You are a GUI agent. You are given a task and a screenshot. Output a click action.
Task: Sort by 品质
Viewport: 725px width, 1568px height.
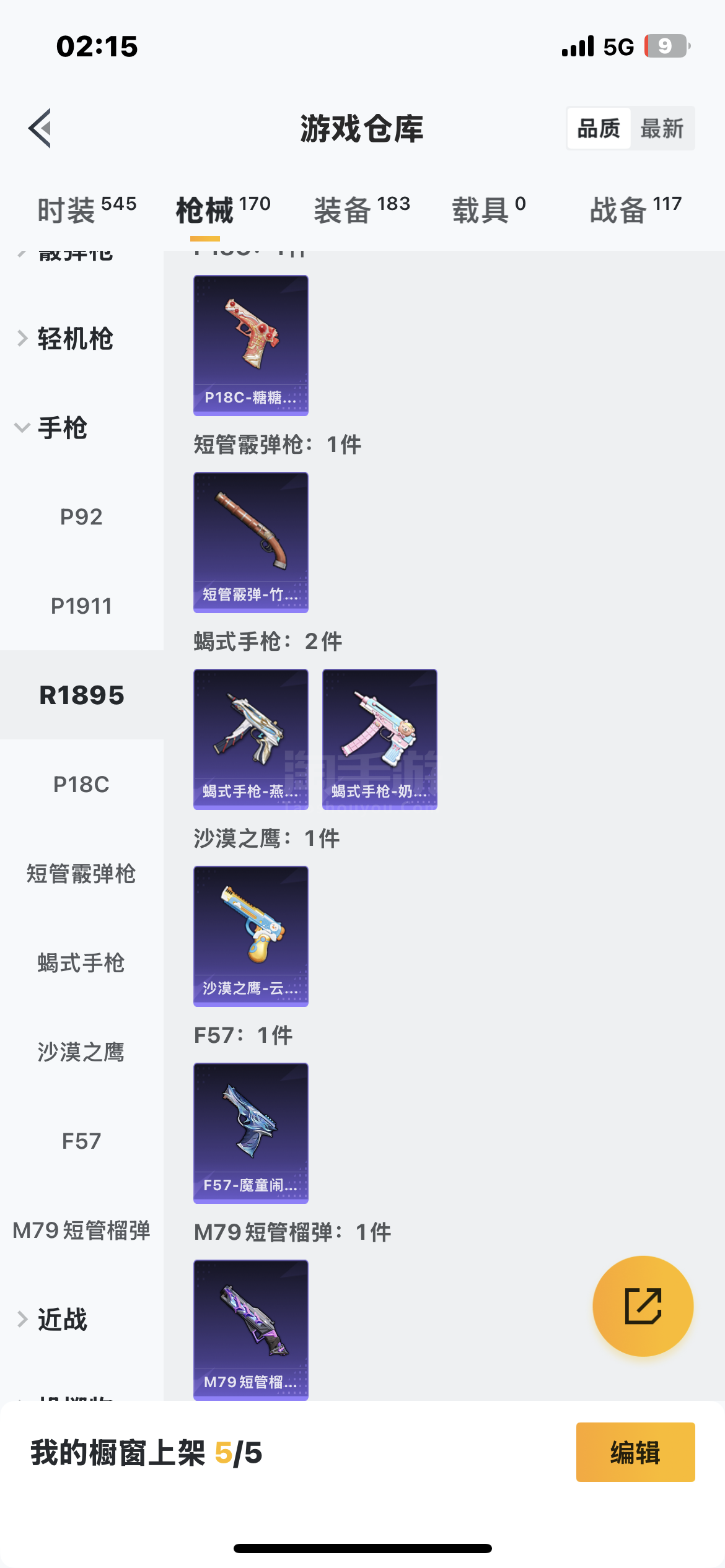coord(599,128)
